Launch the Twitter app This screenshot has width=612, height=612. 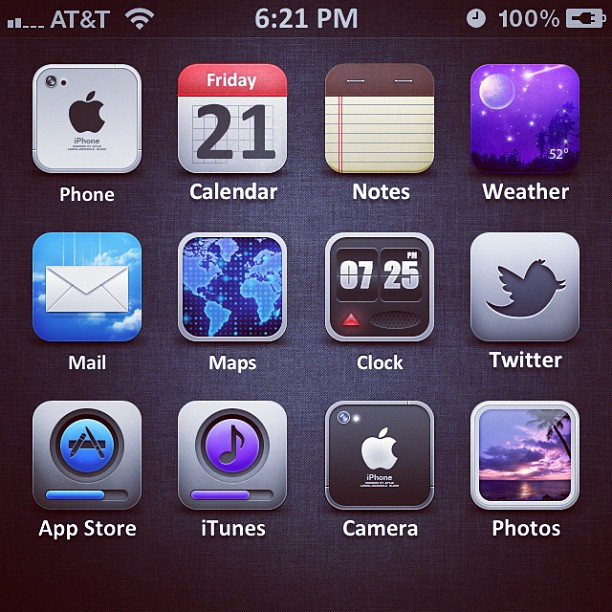click(x=525, y=287)
